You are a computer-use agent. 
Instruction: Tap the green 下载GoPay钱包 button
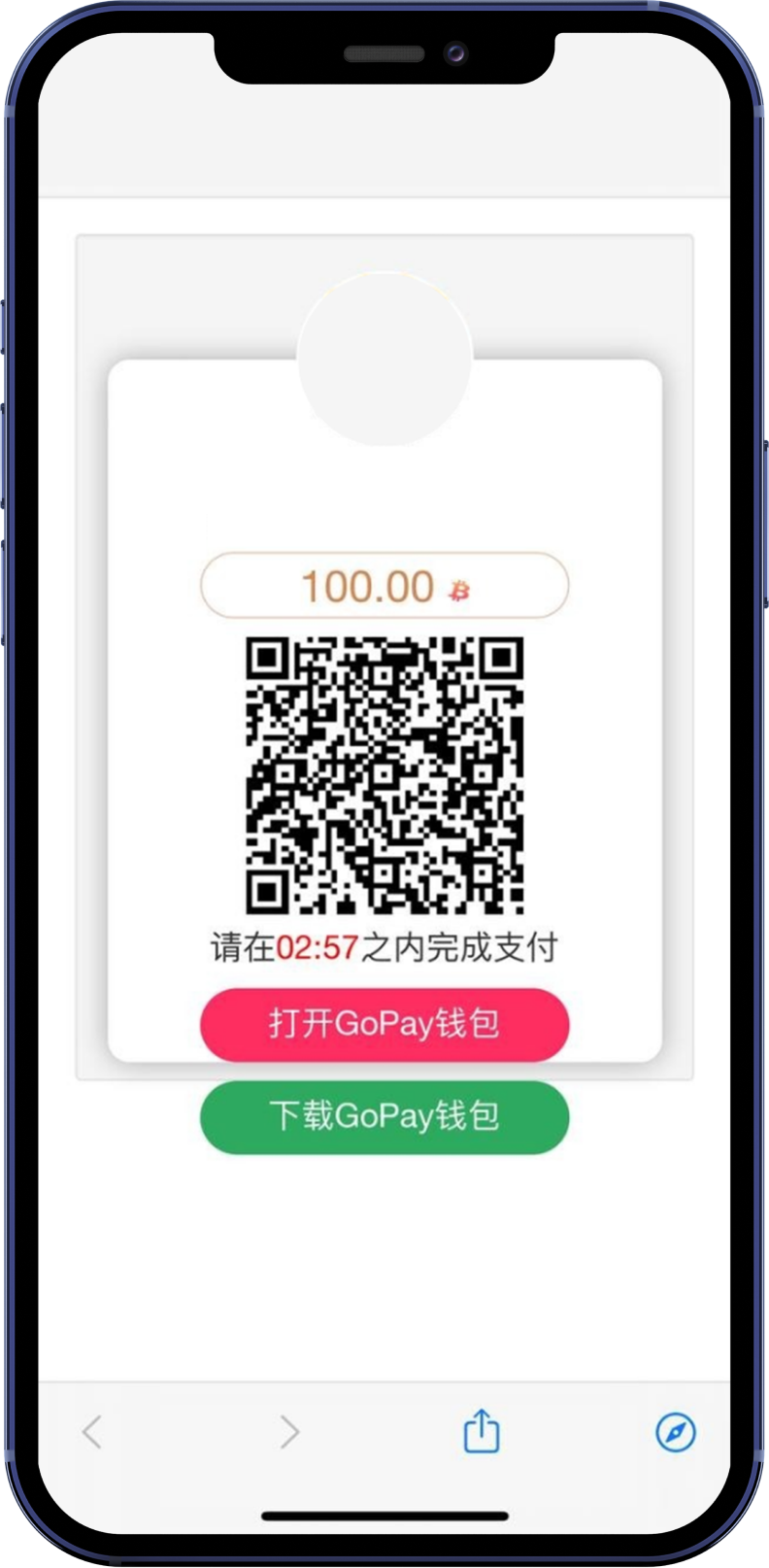(x=384, y=1116)
